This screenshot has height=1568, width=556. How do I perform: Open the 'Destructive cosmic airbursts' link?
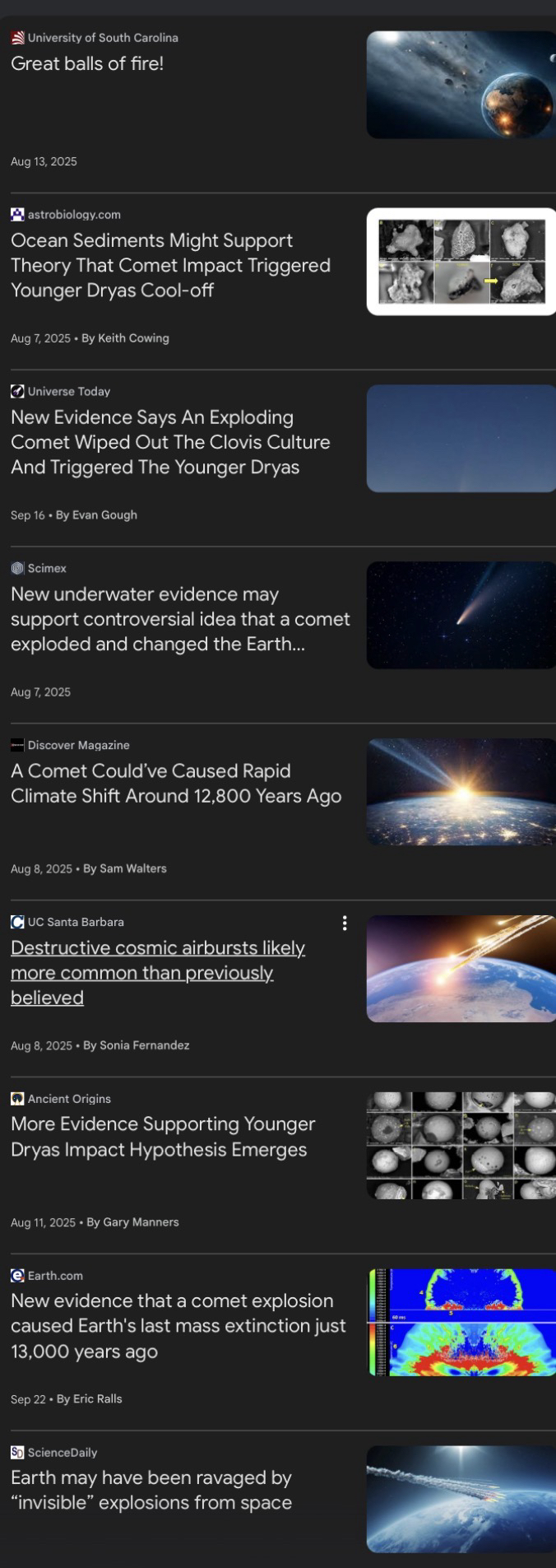coord(157,972)
